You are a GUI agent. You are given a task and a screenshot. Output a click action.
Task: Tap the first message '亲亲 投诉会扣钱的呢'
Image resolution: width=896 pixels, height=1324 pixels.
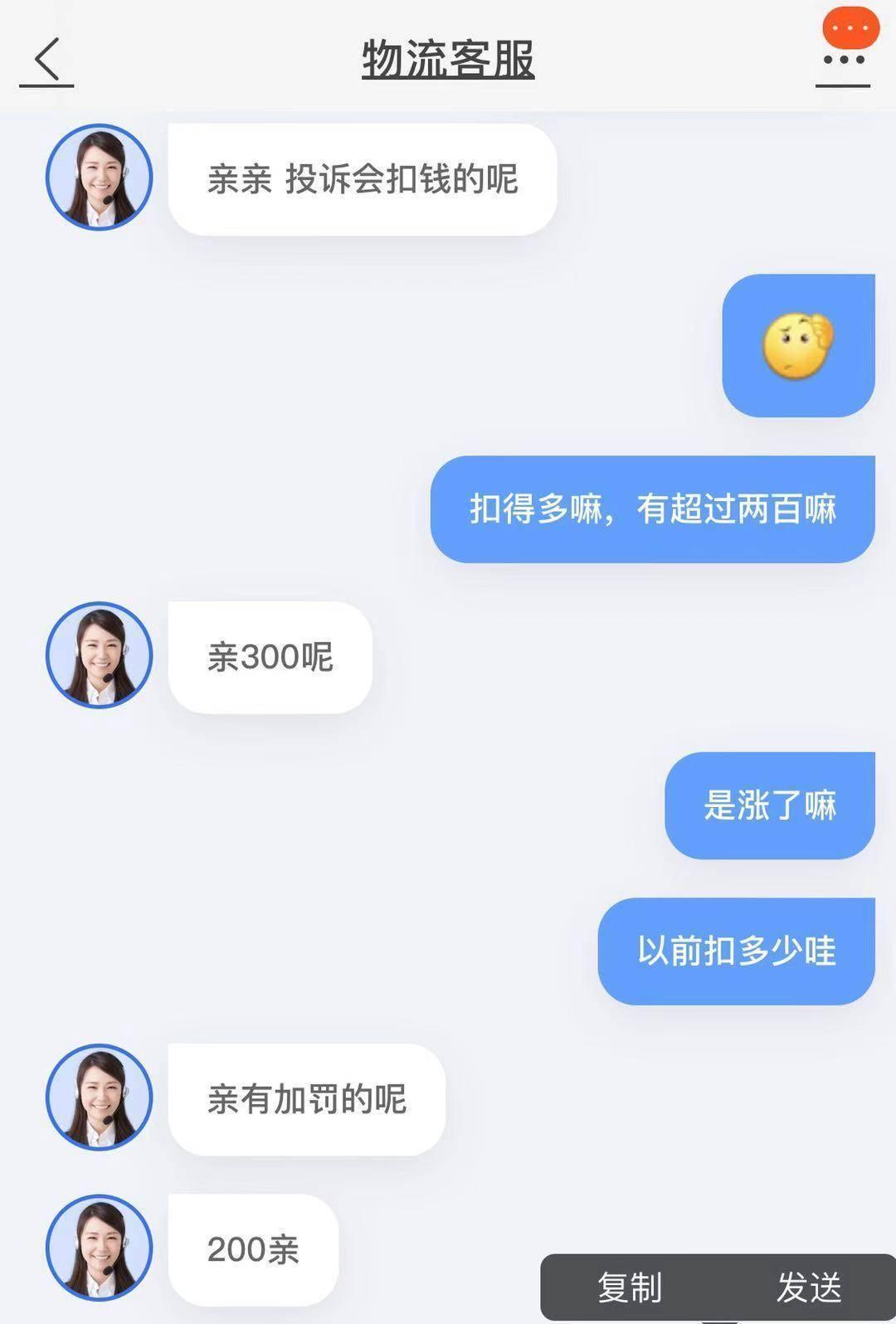[361, 177]
